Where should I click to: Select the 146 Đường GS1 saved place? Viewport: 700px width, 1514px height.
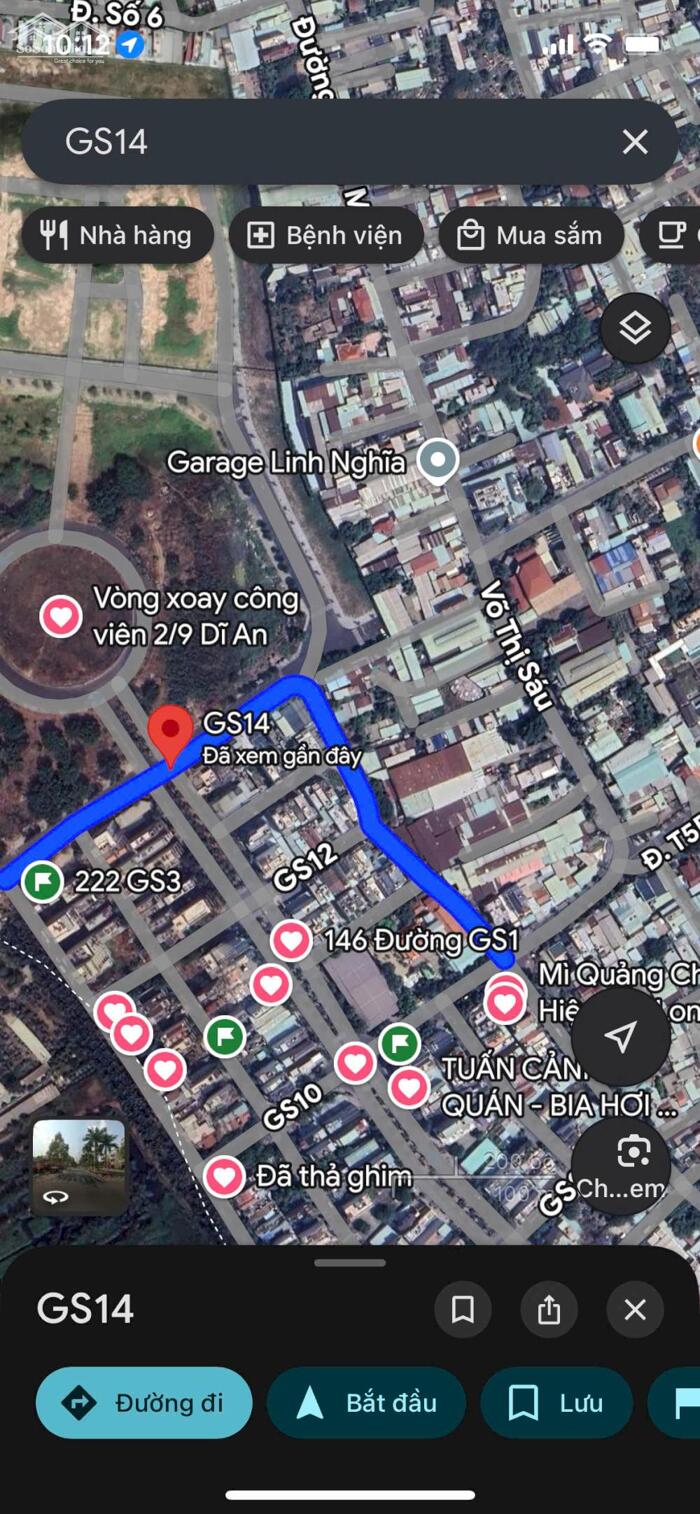pyautogui.click(x=291, y=941)
